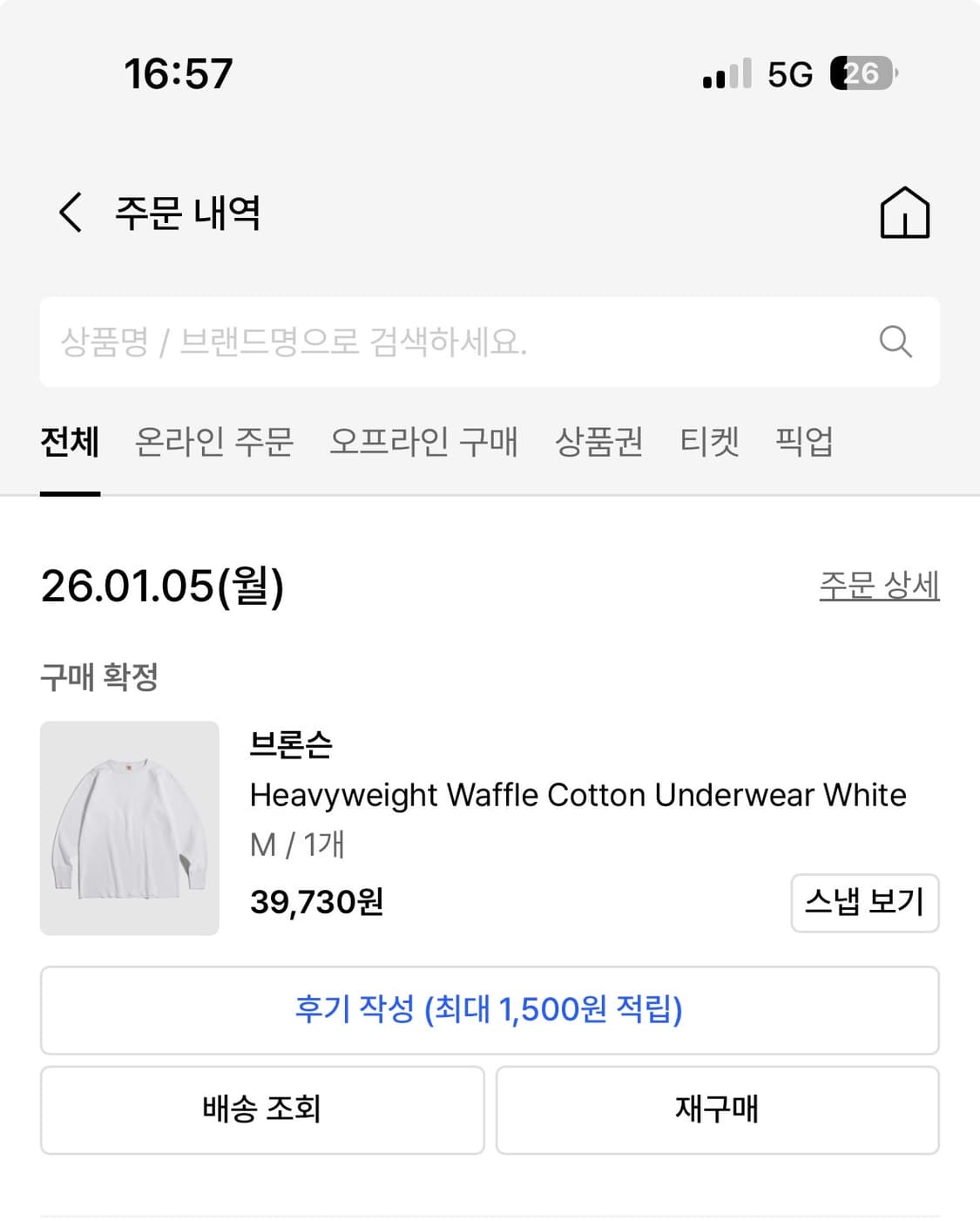Viewport: 980px width, 1221px height.
Task: Open the 오프라인 구매 tab
Action: pyautogui.click(x=424, y=443)
